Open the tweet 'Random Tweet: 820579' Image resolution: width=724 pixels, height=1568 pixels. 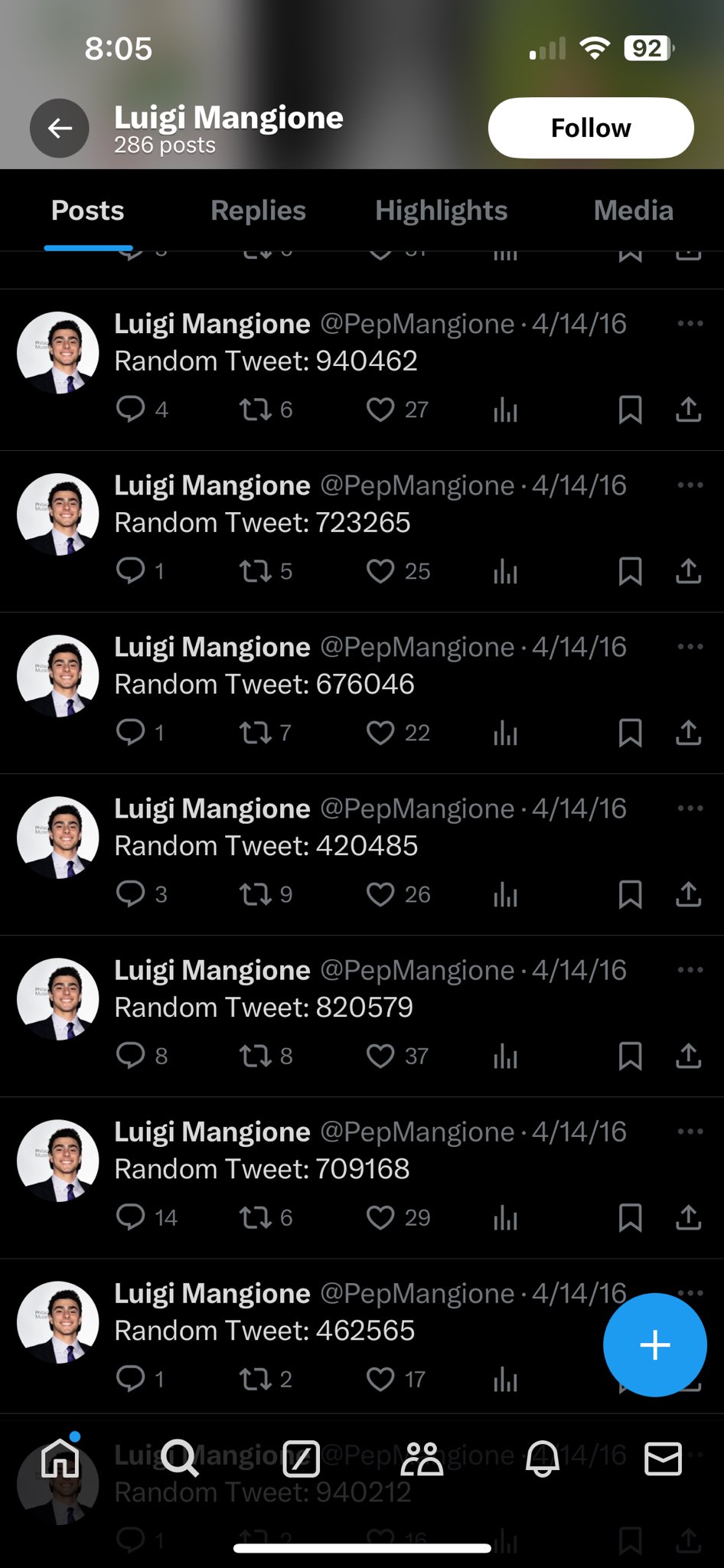point(263,1008)
